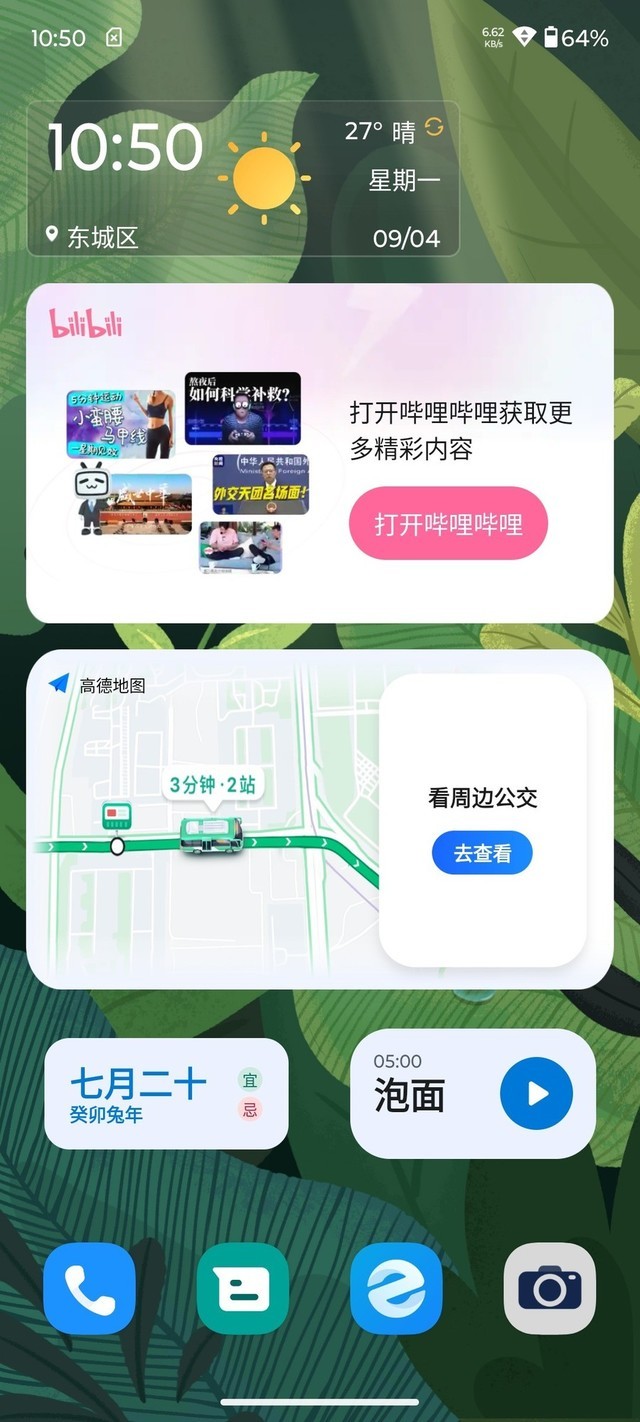Viewport: 640px width, 1422px height.
Task: Refresh the weather with the sync icon
Action: [434, 127]
